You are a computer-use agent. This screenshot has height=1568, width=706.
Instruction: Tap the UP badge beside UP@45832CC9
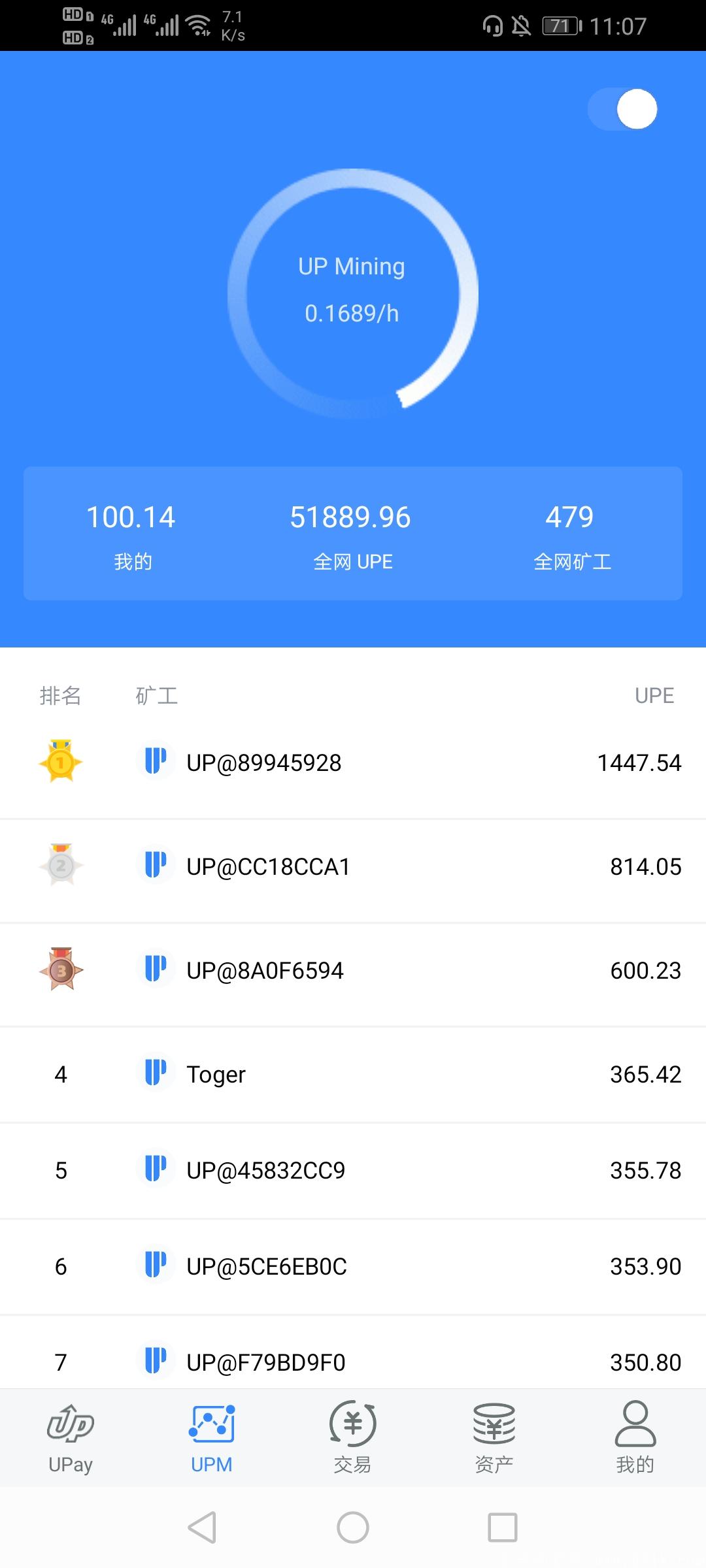[155, 1170]
